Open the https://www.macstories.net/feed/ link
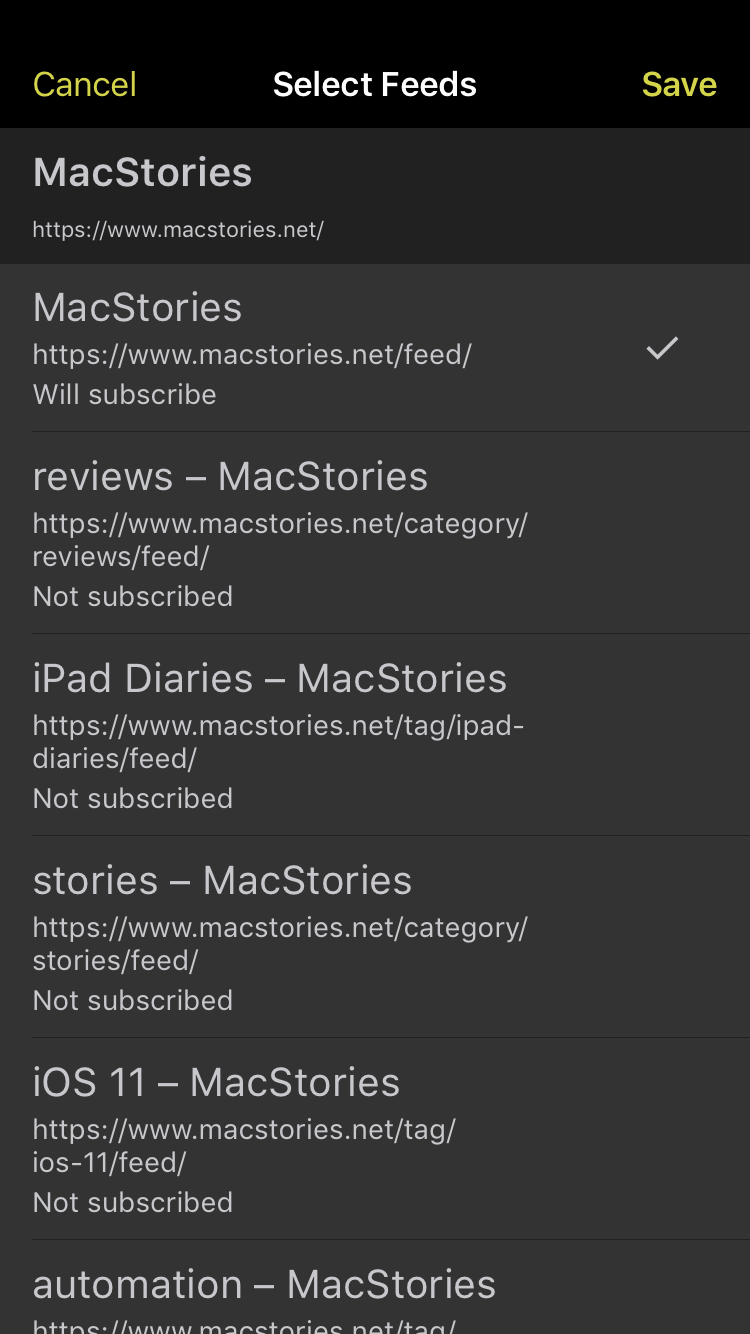750x1334 pixels. (252, 354)
